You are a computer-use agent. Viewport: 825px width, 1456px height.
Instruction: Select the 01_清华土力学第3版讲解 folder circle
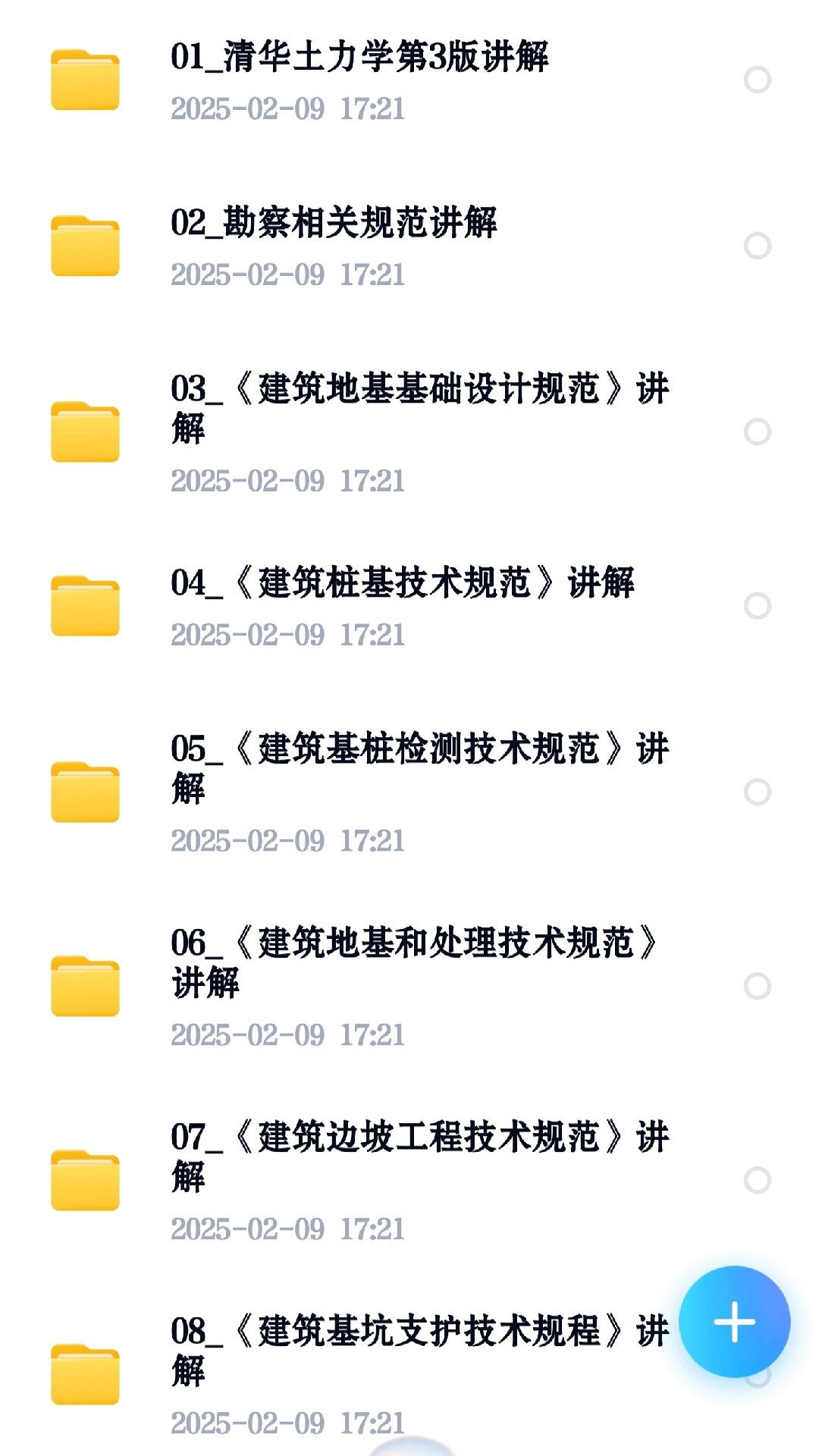[757, 80]
